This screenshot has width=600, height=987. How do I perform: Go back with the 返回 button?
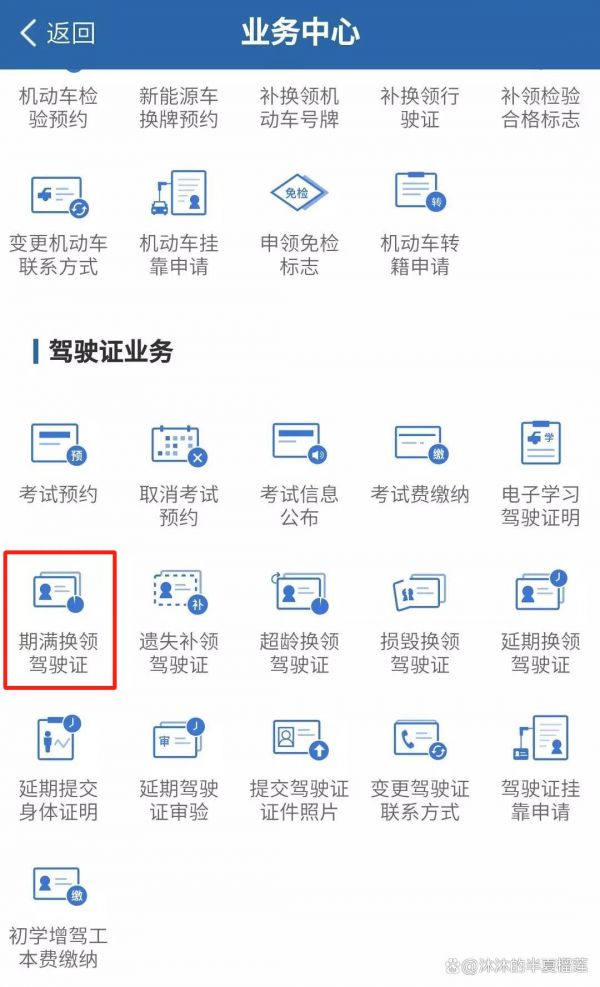[x=57, y=33]
